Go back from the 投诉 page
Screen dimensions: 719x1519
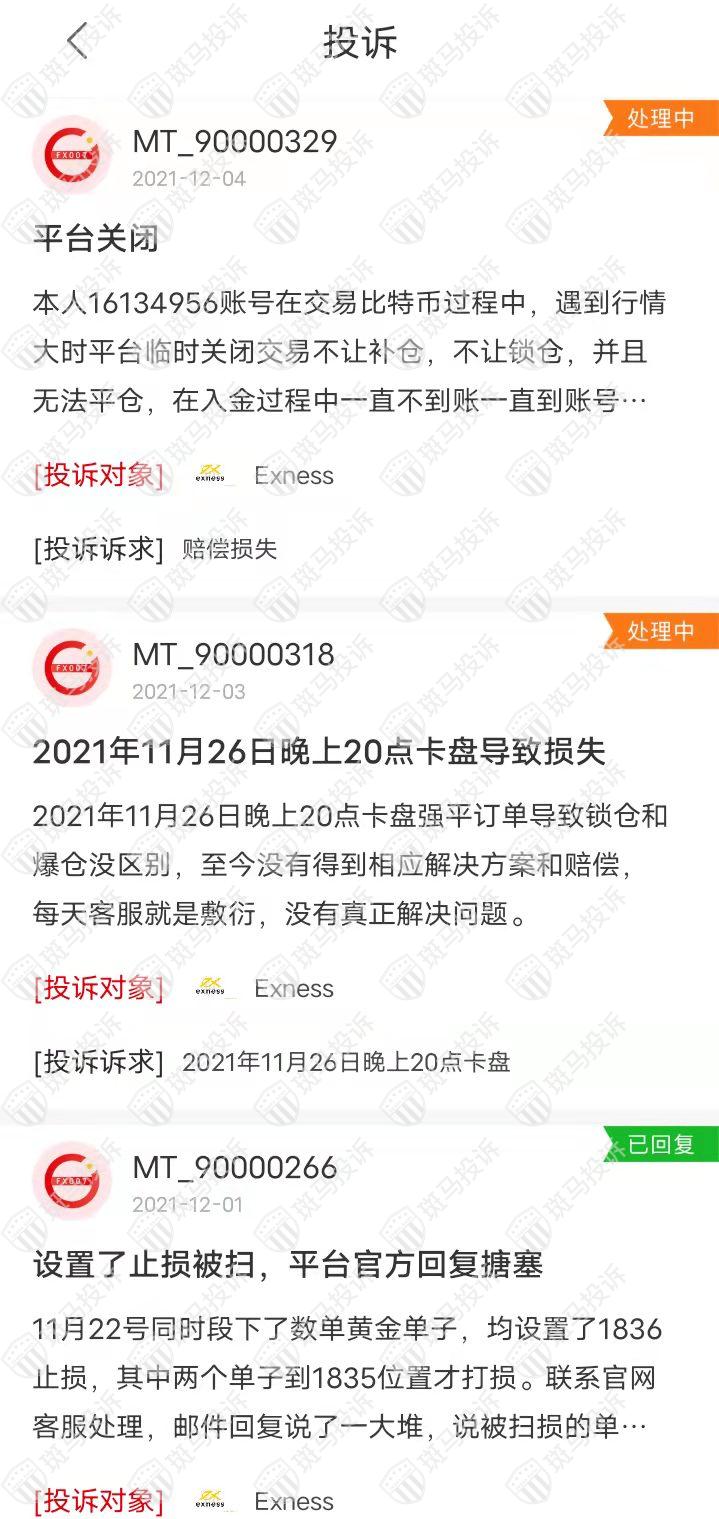coord(78,41)
